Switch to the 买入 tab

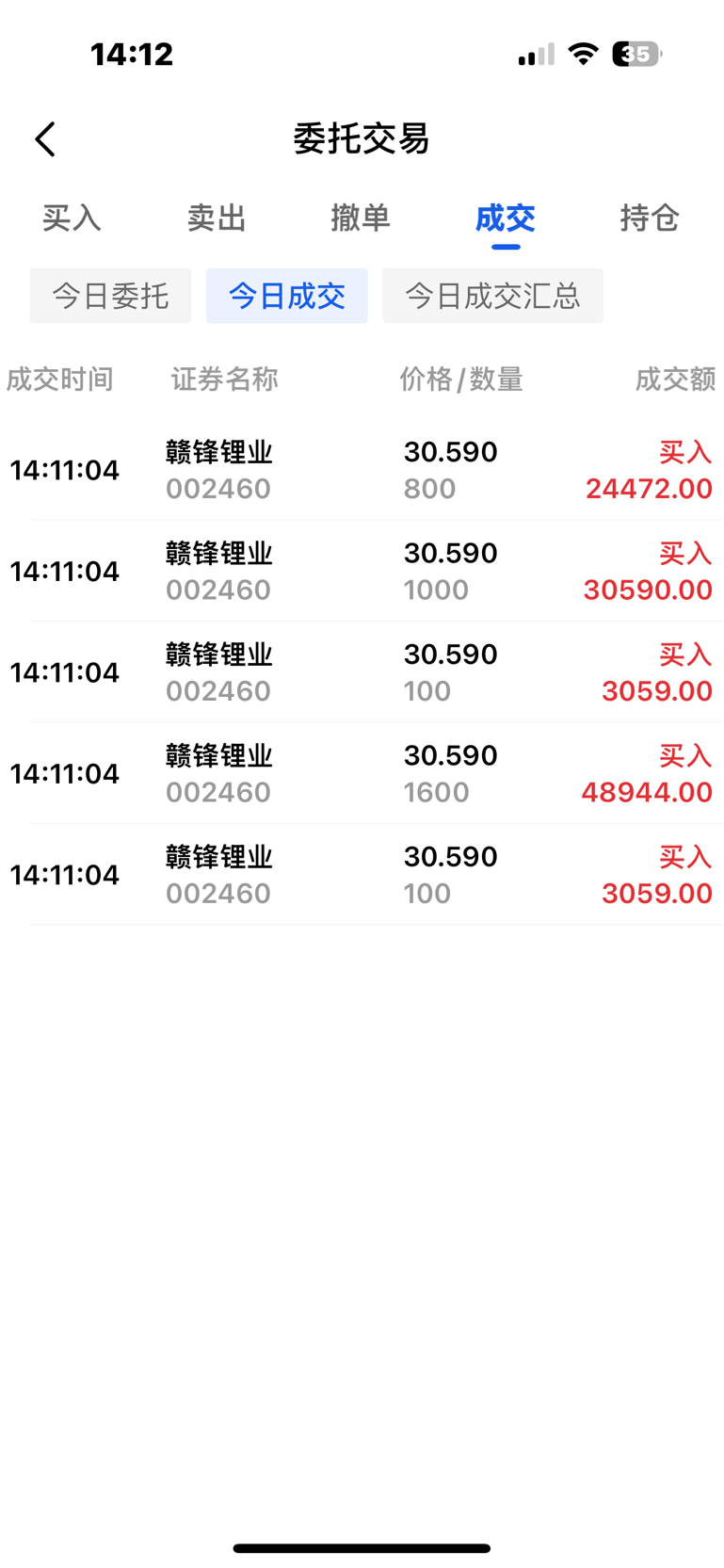(x=72, y=218)
